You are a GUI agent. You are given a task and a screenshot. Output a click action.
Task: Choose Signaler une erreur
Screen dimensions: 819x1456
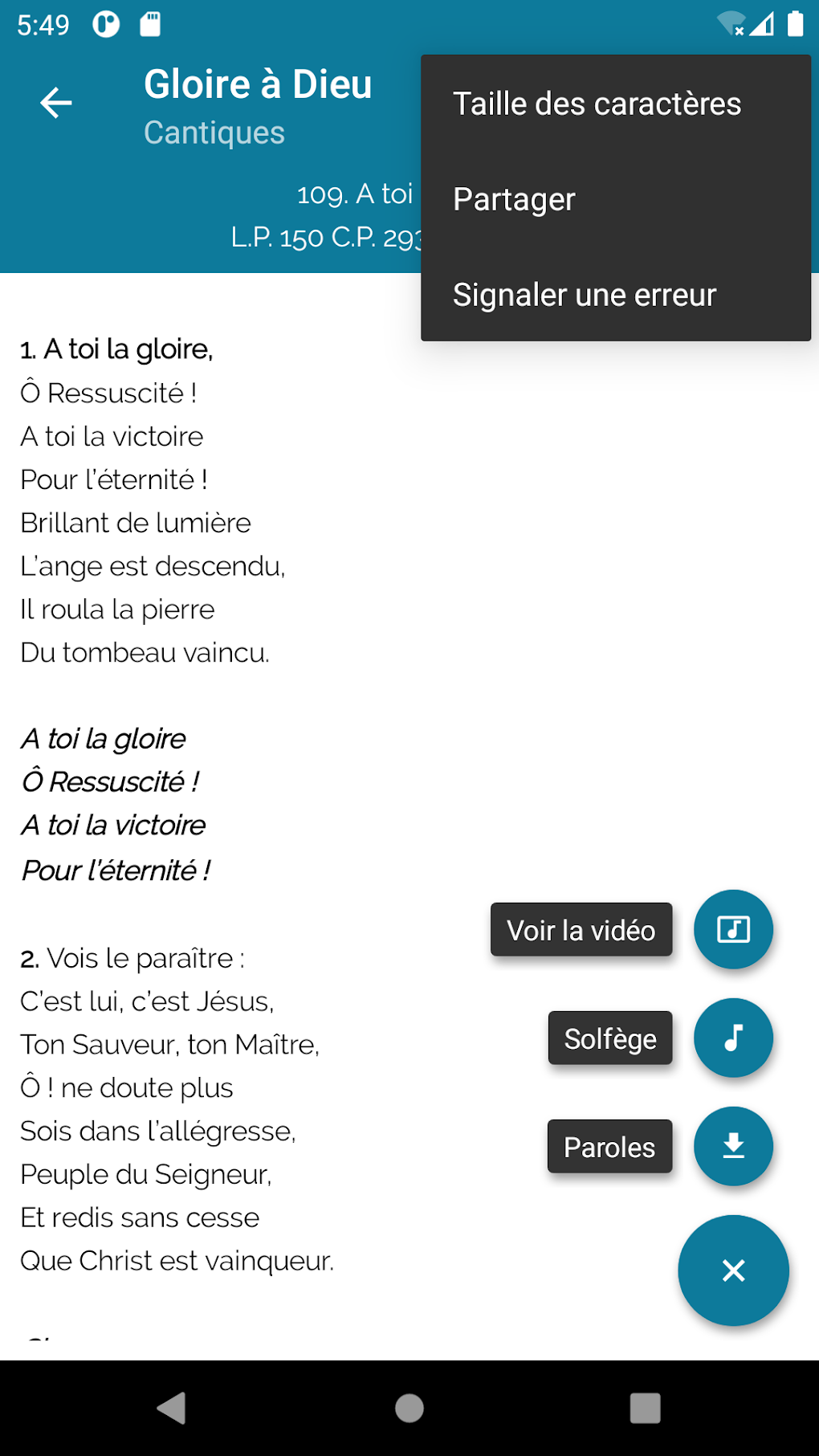tap(616, 295)
